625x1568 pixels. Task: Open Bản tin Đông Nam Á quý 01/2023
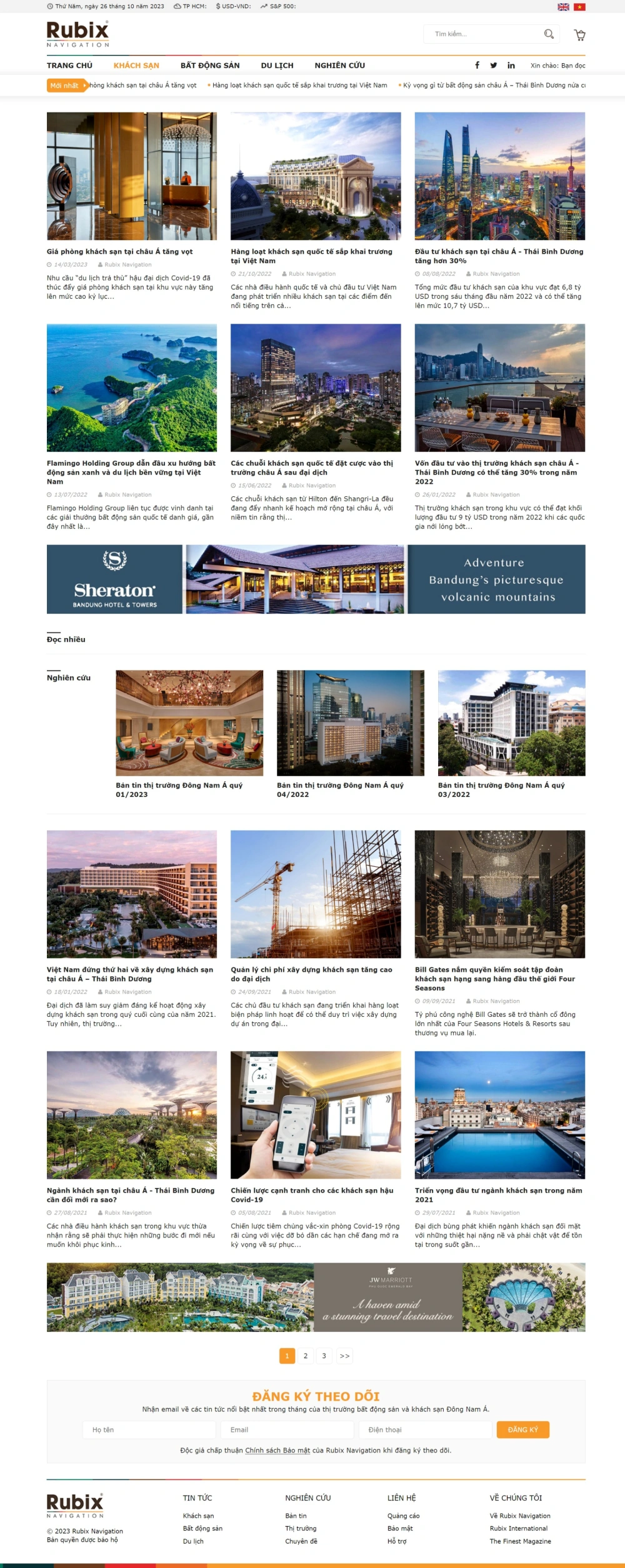179,790
